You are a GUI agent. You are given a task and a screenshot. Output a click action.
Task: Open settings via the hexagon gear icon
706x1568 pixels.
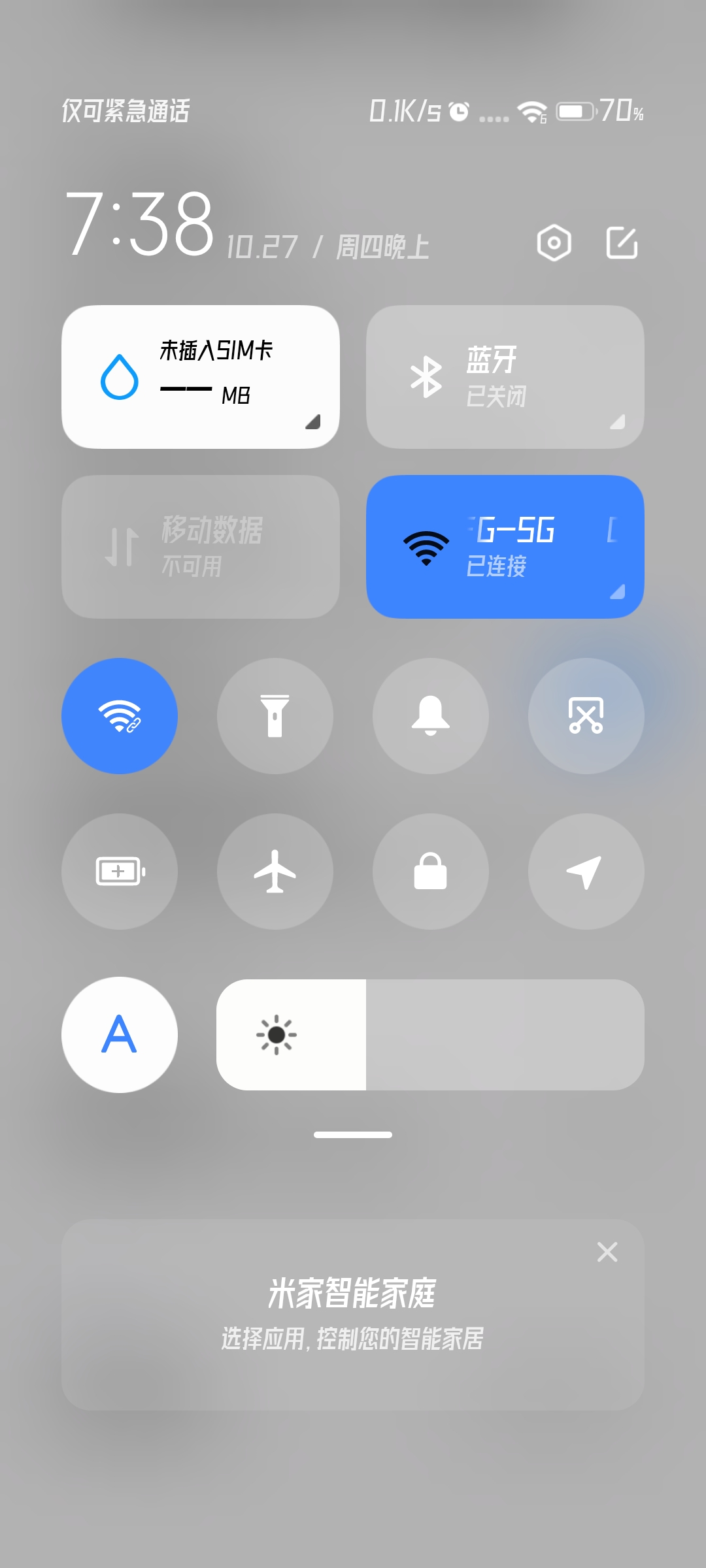554,243
